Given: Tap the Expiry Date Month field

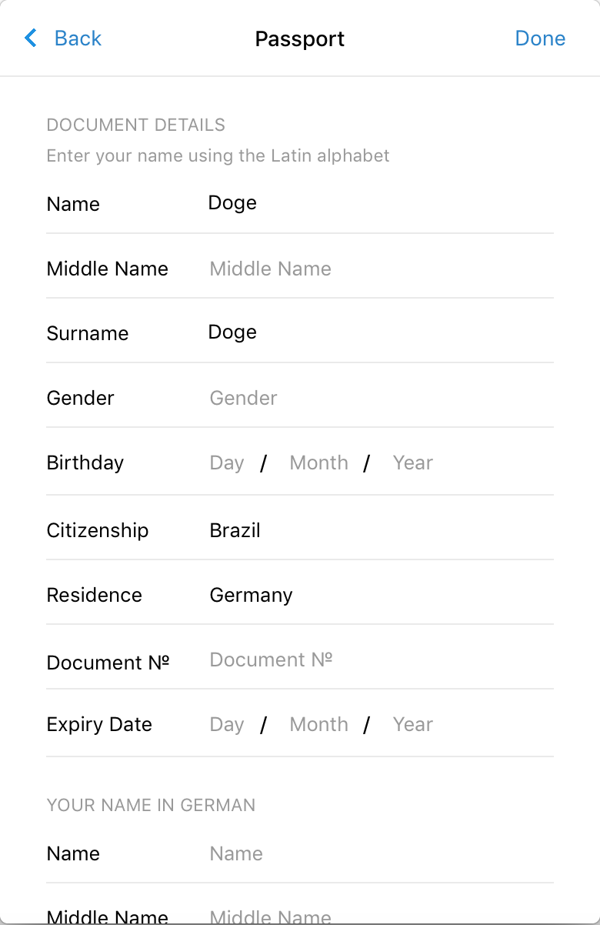Looking at the screenshot, I should point(318,725).
